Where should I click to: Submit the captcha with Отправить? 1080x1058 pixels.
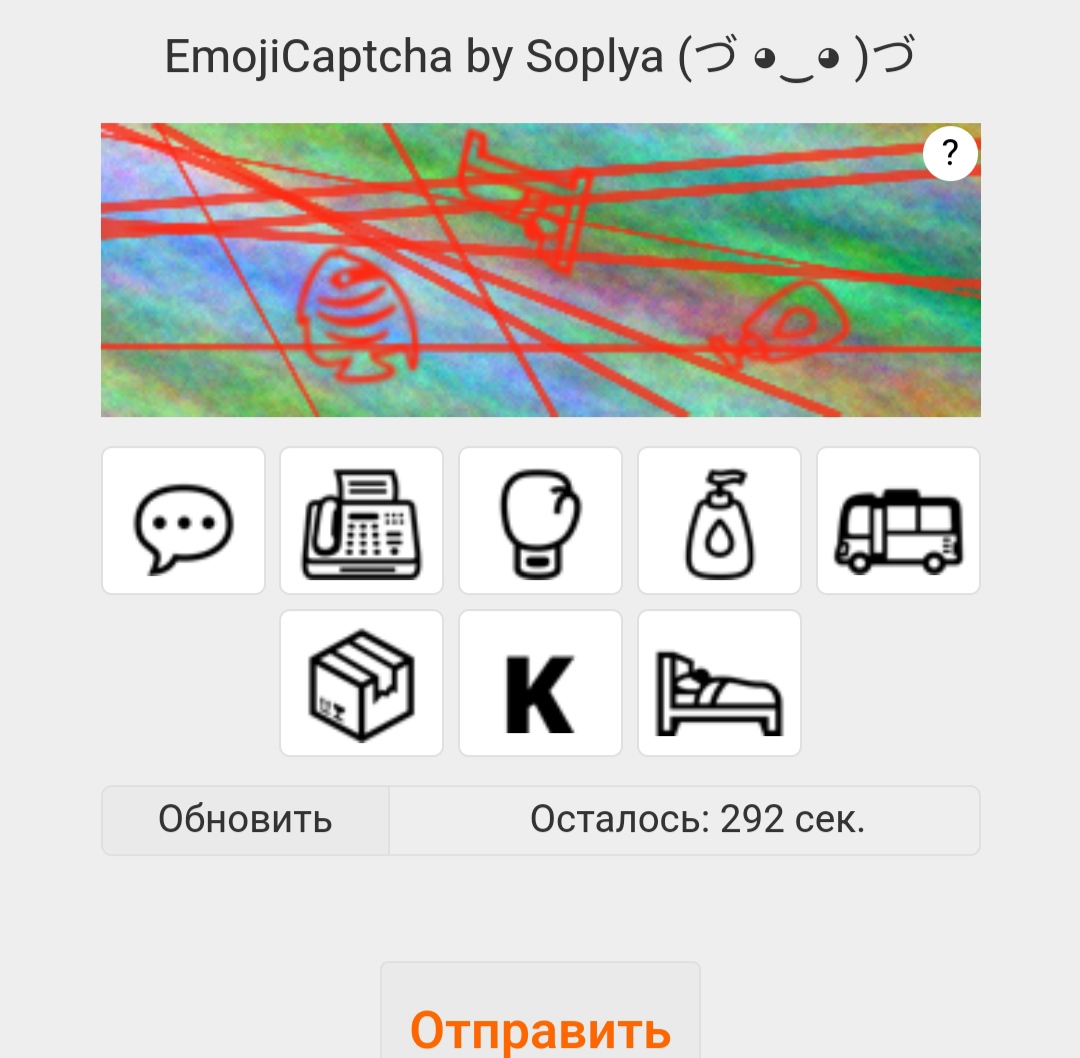point(540,1020)
